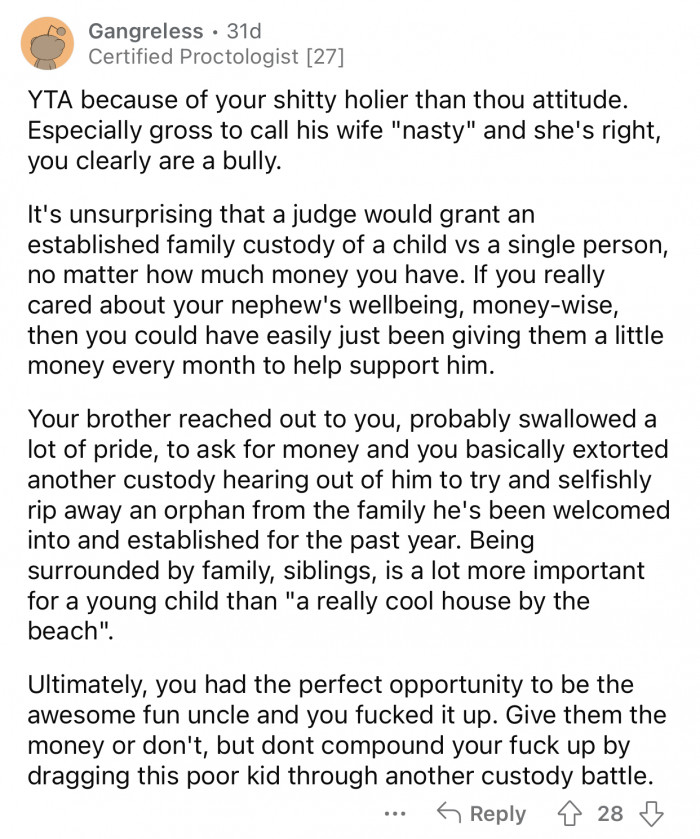Open the comment's three-dot overflow menu
Image resolution: width=700 pixels, height=839 pixels.
(396, 812)
